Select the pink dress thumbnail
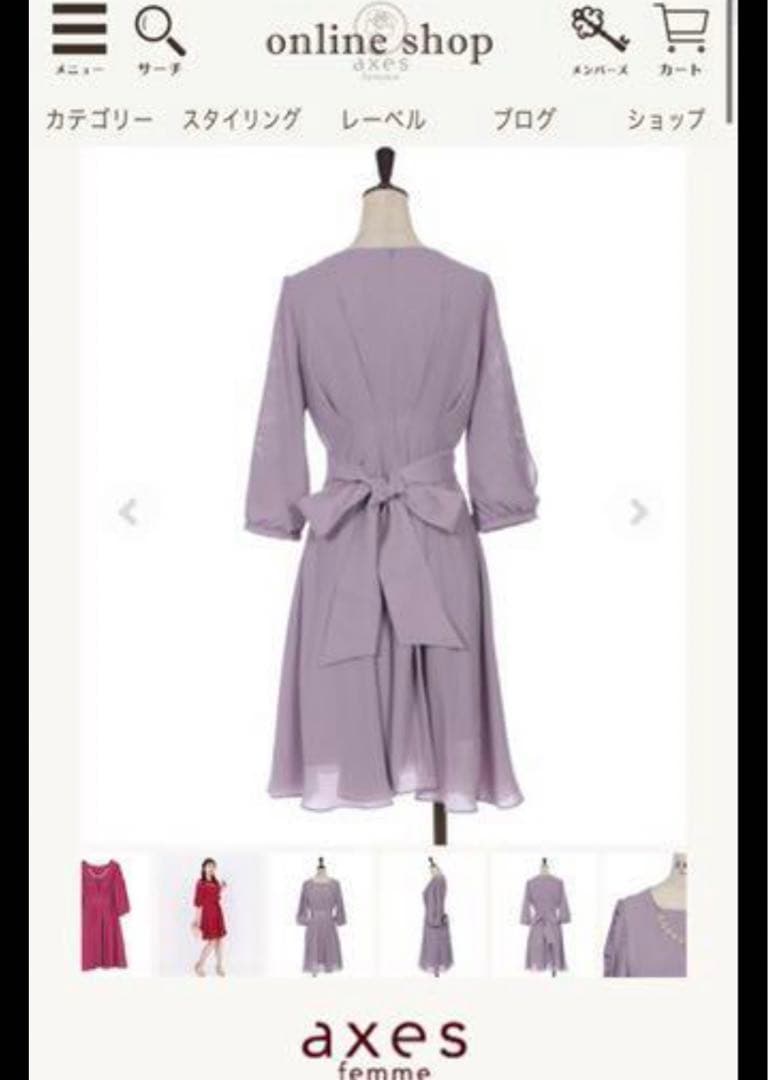768x1080 pixels. pos(105,914)
